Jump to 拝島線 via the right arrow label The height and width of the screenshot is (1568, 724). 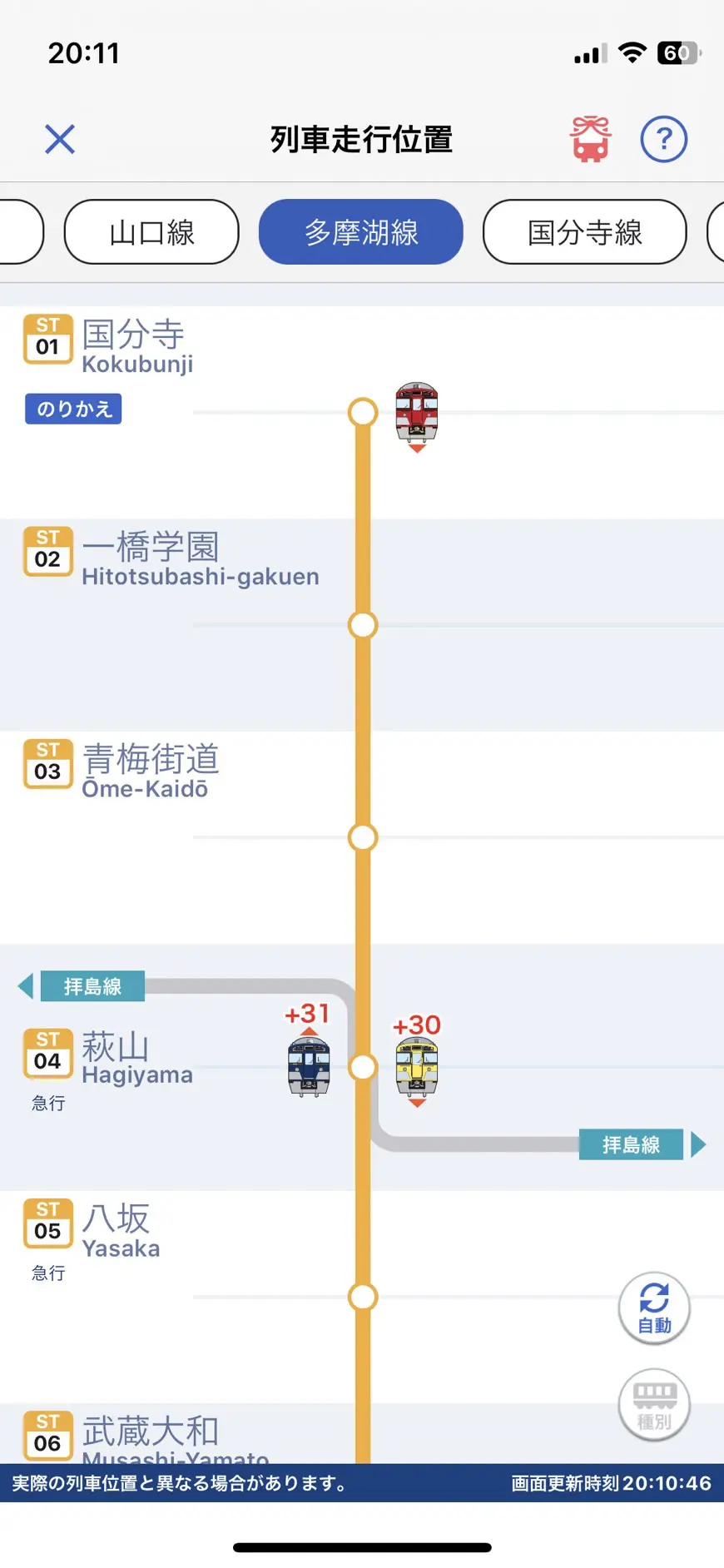click(x=641, y=1144)
